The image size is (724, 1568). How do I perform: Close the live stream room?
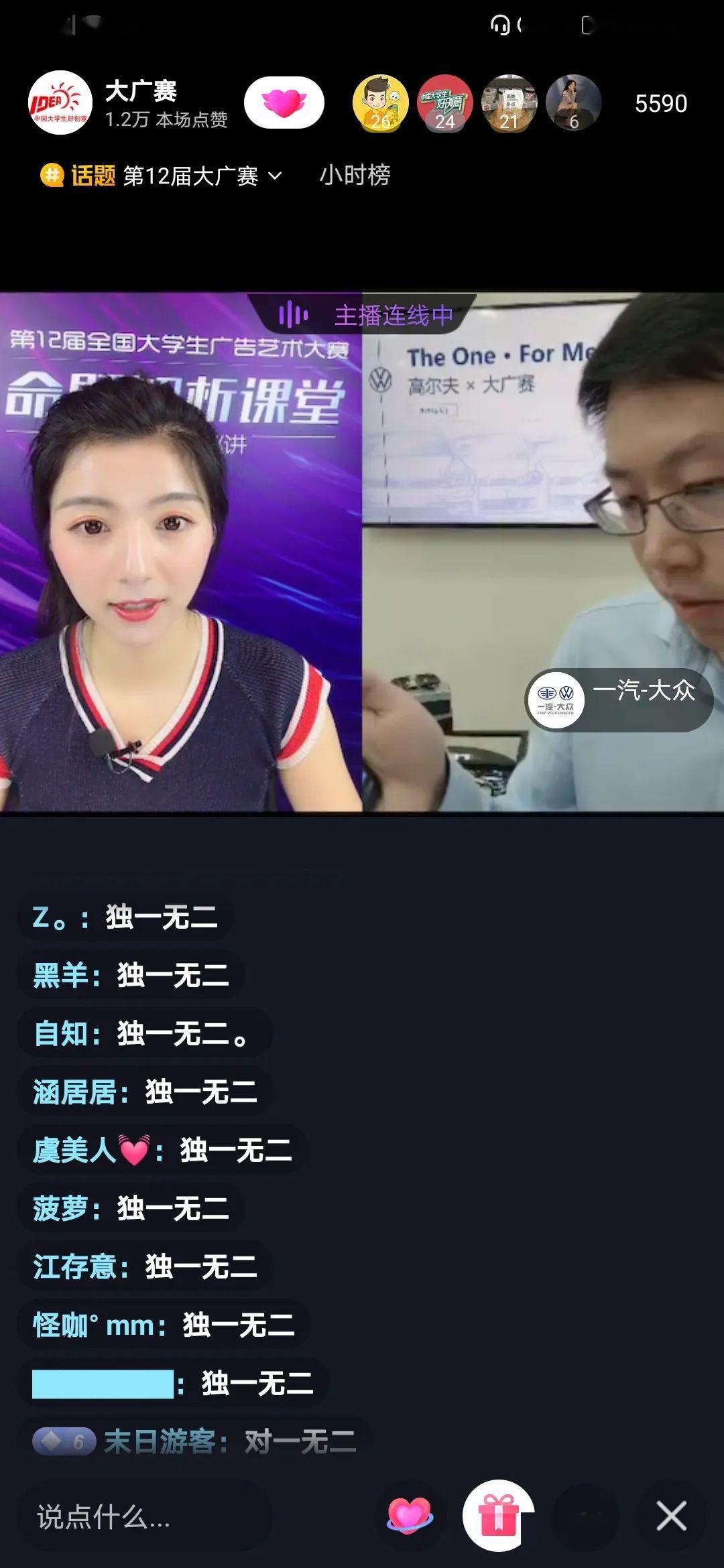[671, 1516]
